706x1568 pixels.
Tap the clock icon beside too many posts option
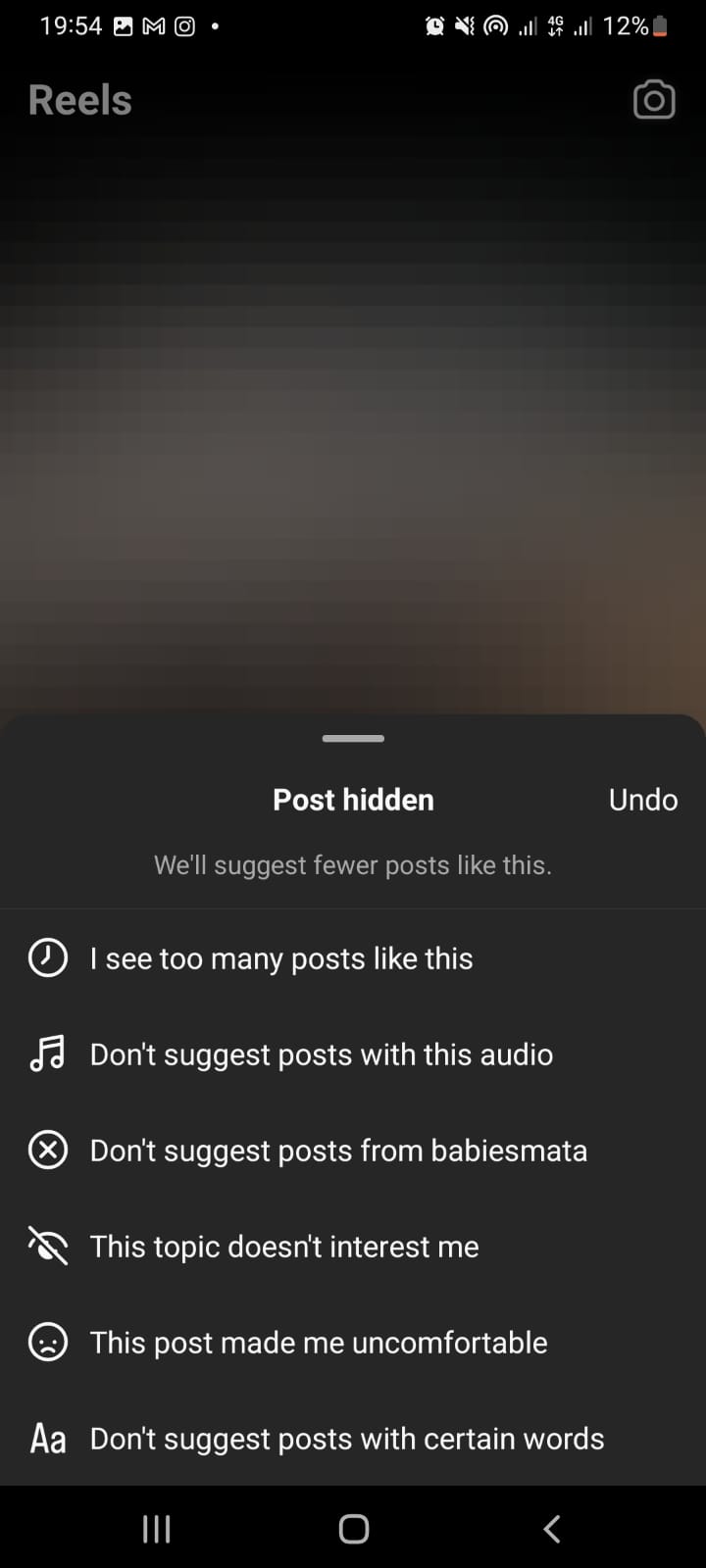point(47,957)
